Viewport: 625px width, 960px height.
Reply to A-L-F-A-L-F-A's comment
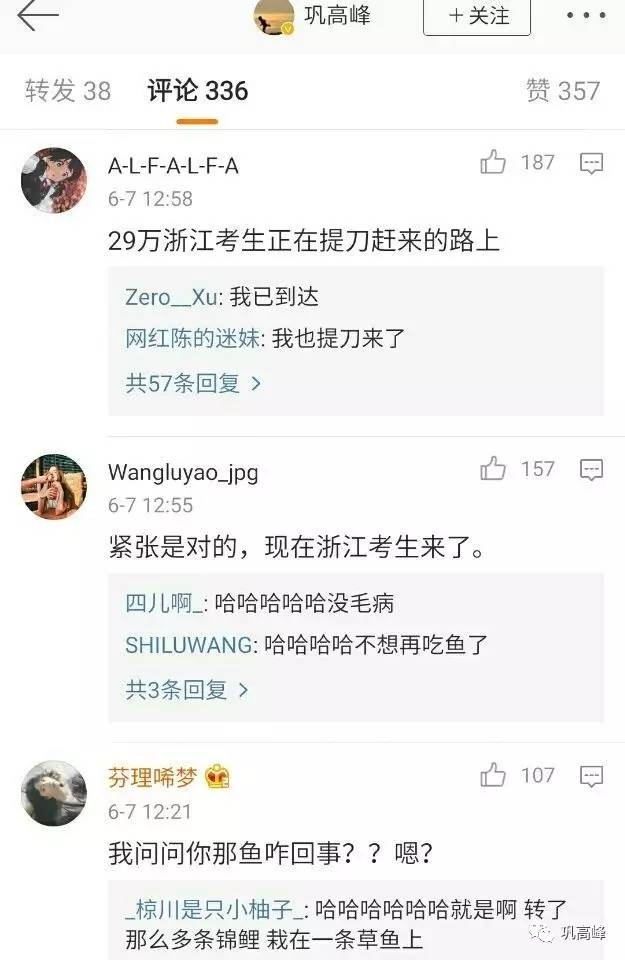click(592, 163)
